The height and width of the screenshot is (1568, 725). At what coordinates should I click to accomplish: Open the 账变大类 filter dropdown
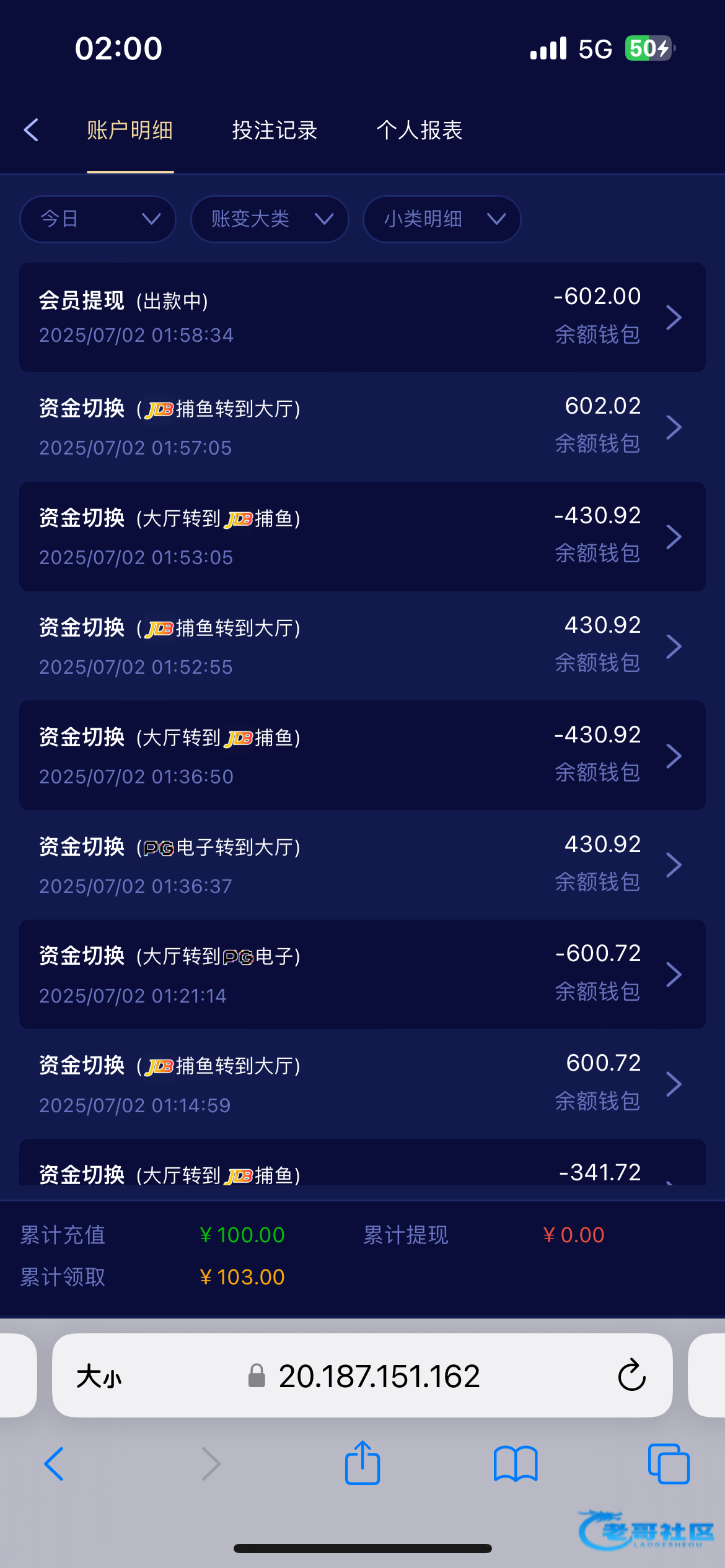[270, 219]
